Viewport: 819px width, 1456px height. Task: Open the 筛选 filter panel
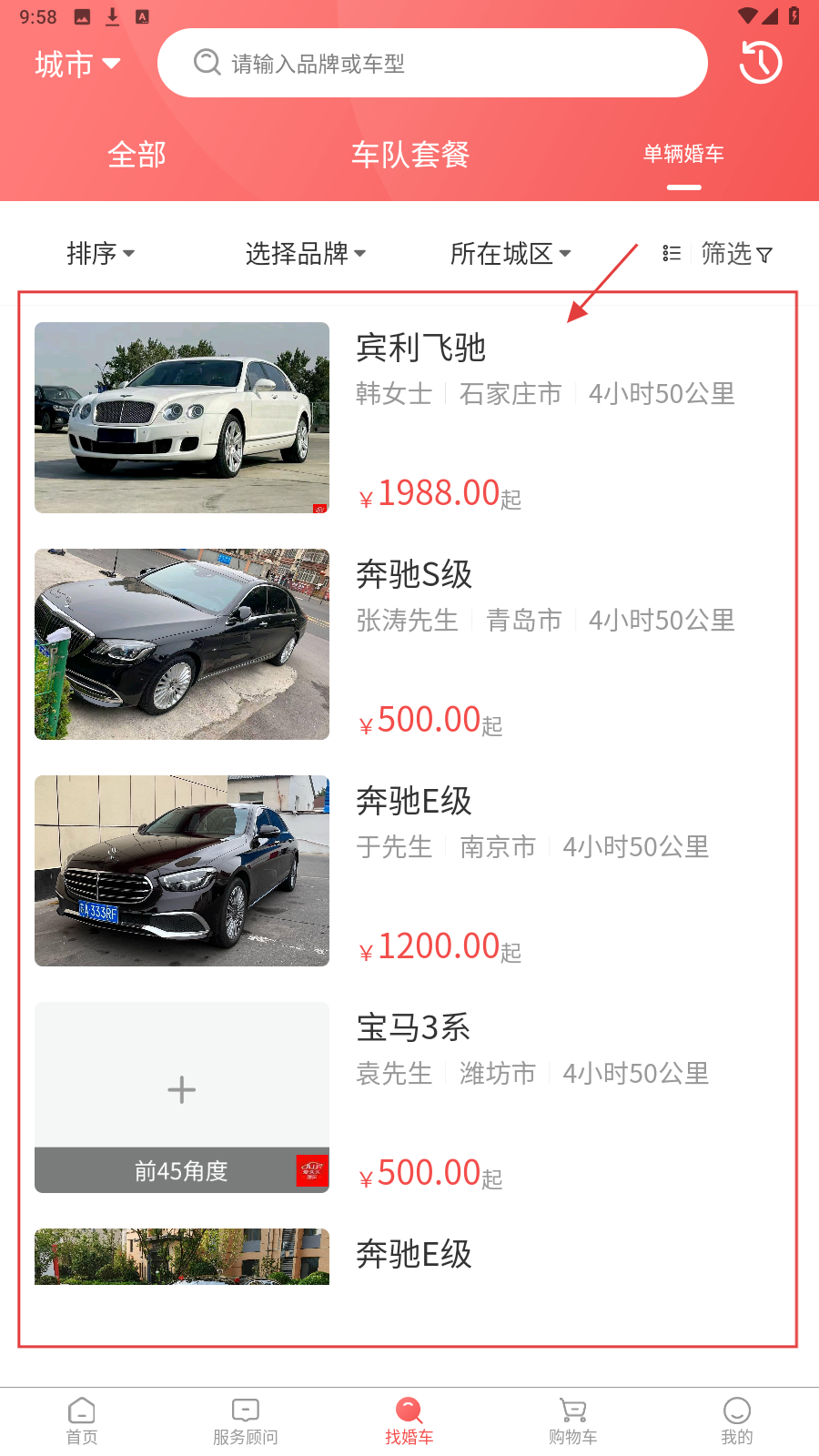736,253
